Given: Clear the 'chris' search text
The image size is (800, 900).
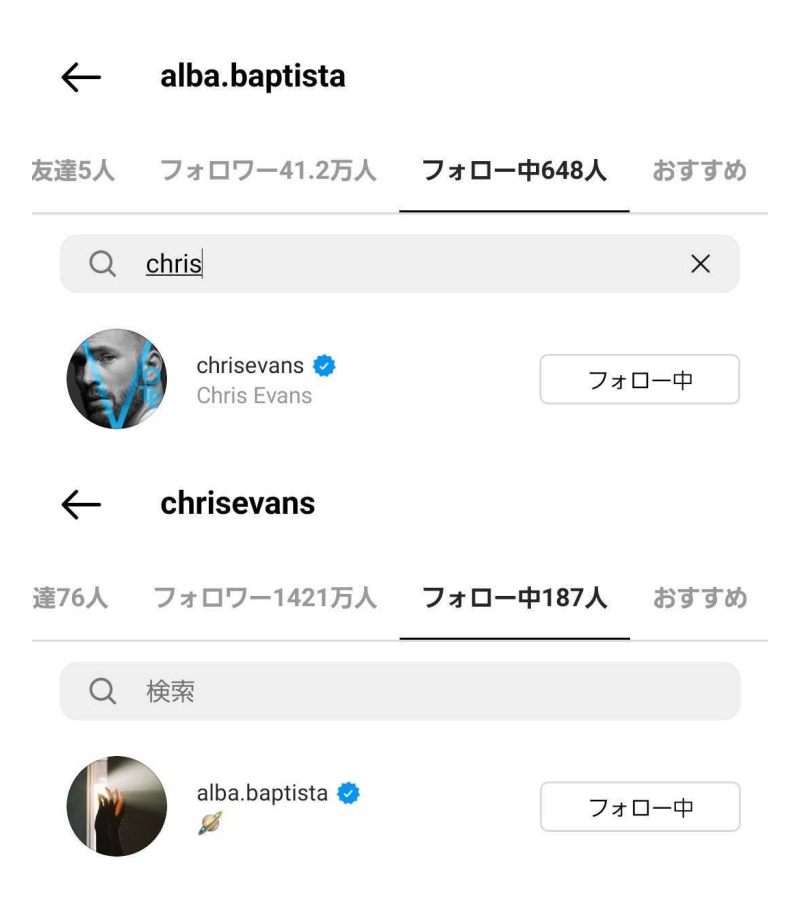Looking at the screenshot, I should [x=700, y=264].
